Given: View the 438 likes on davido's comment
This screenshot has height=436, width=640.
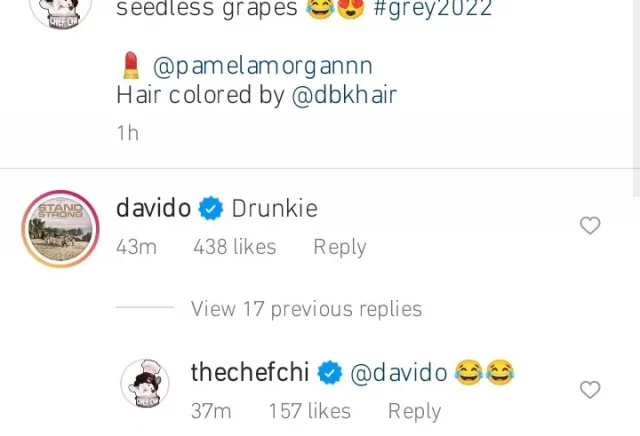Looking at the screenshot, I should tap(234, 247).
